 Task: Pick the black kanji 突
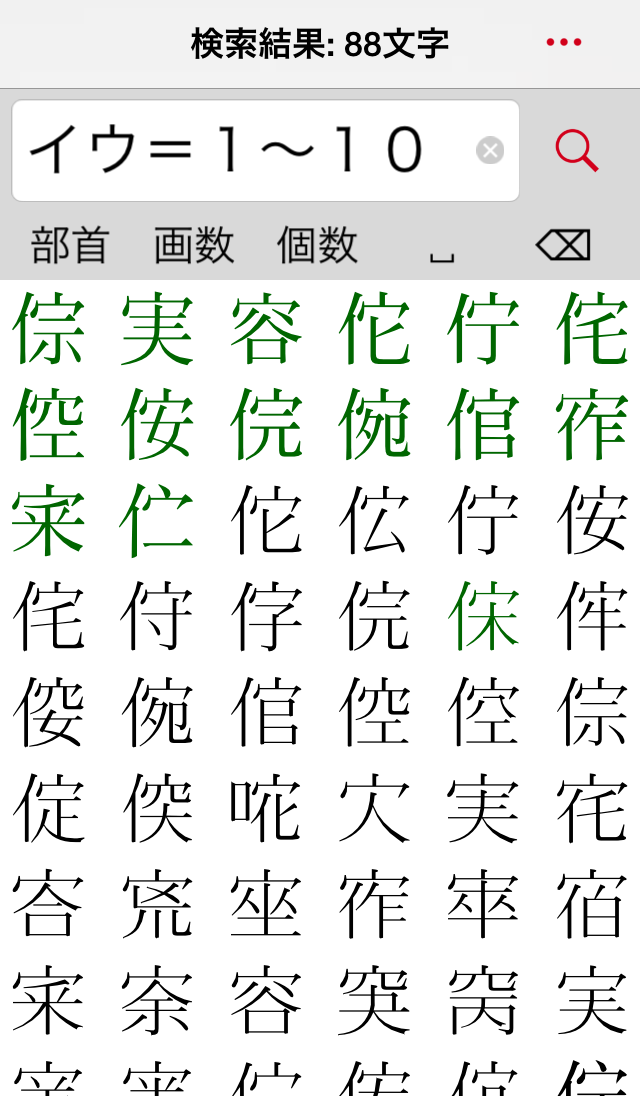[x=375, y=1001]
